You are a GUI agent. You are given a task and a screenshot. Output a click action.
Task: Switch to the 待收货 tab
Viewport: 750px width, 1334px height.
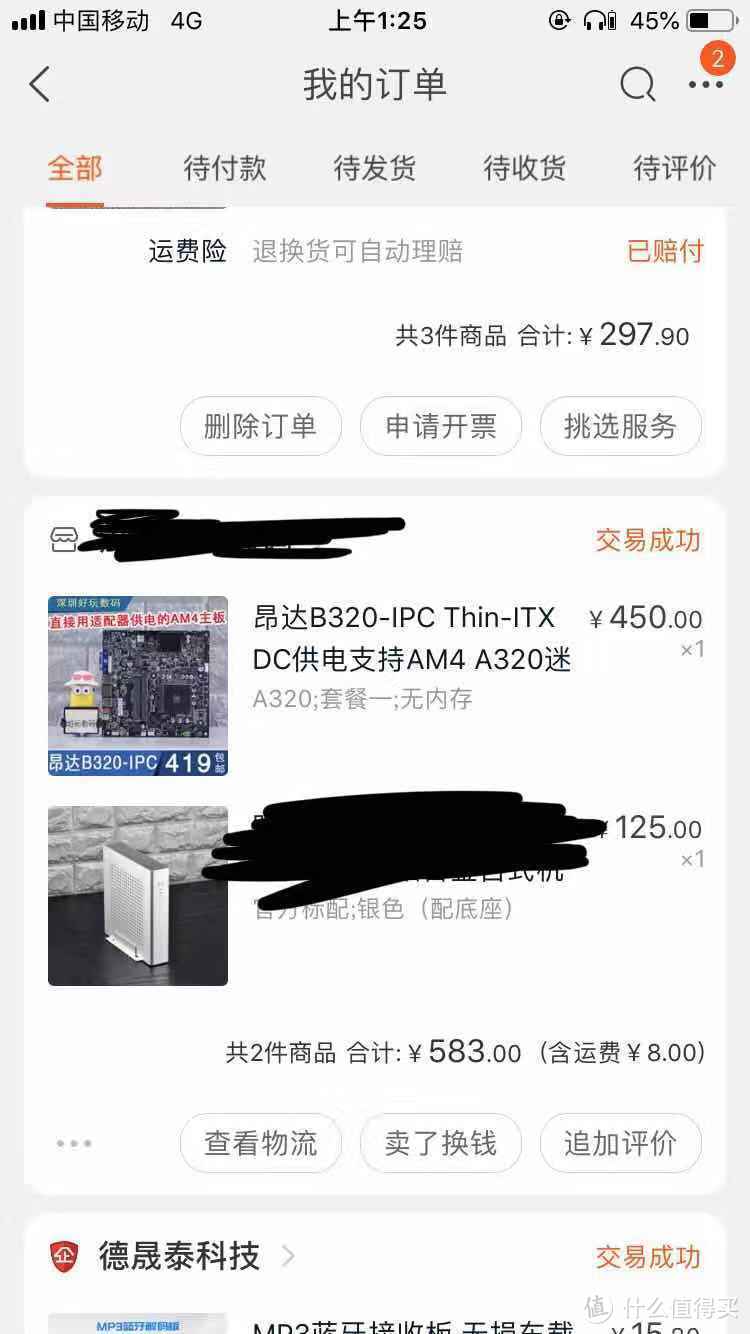[525, 168]
